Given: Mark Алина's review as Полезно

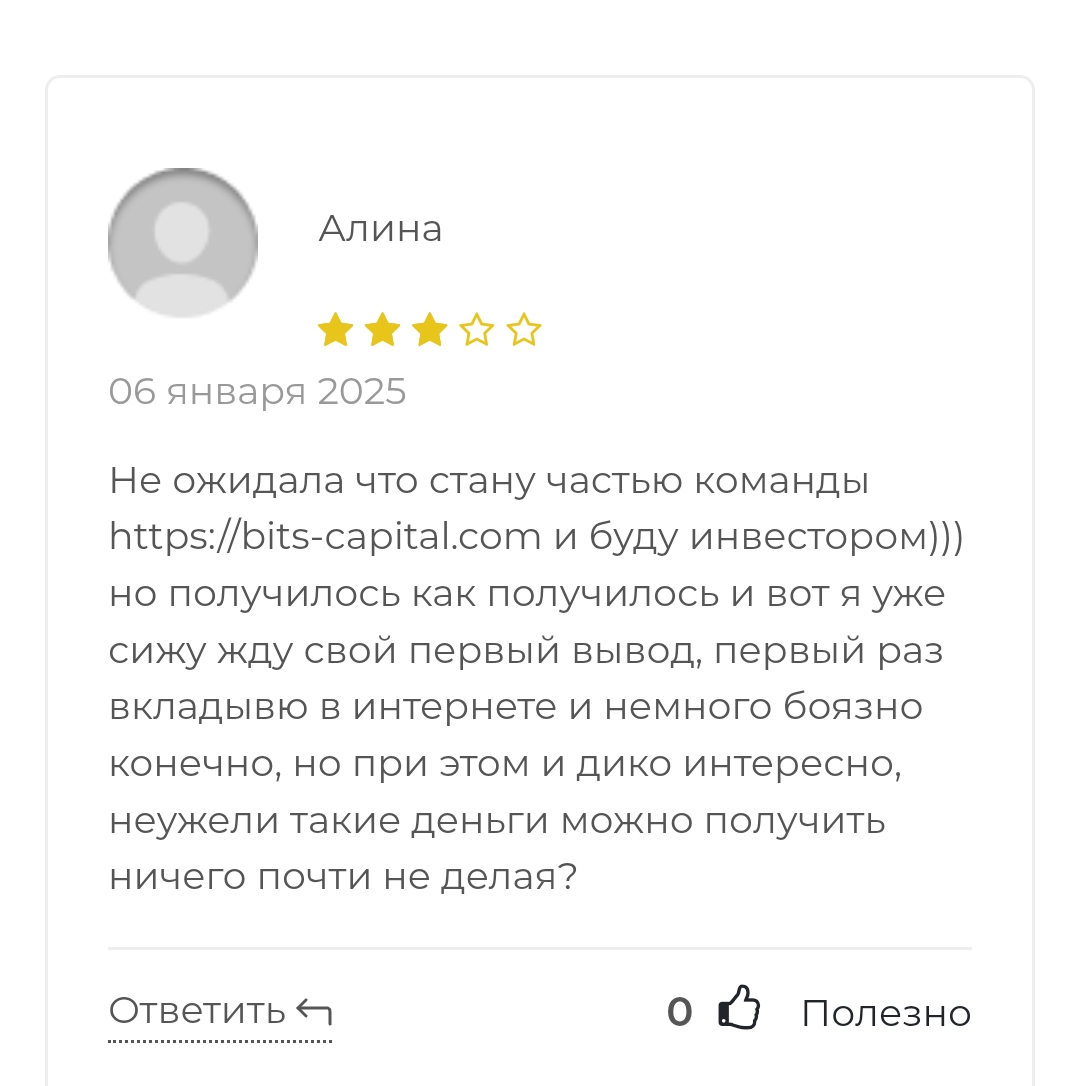Looking at the screenshot, I should [741, 1010].
